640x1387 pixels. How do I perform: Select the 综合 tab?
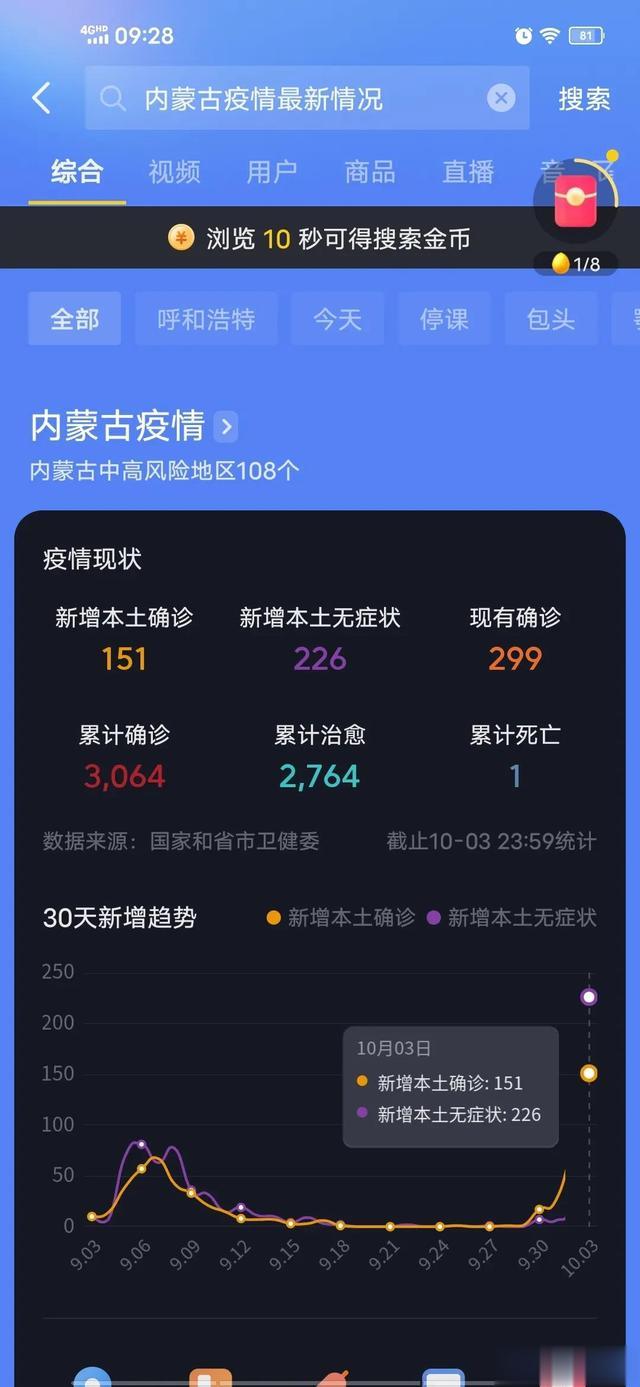pos(77,172)
